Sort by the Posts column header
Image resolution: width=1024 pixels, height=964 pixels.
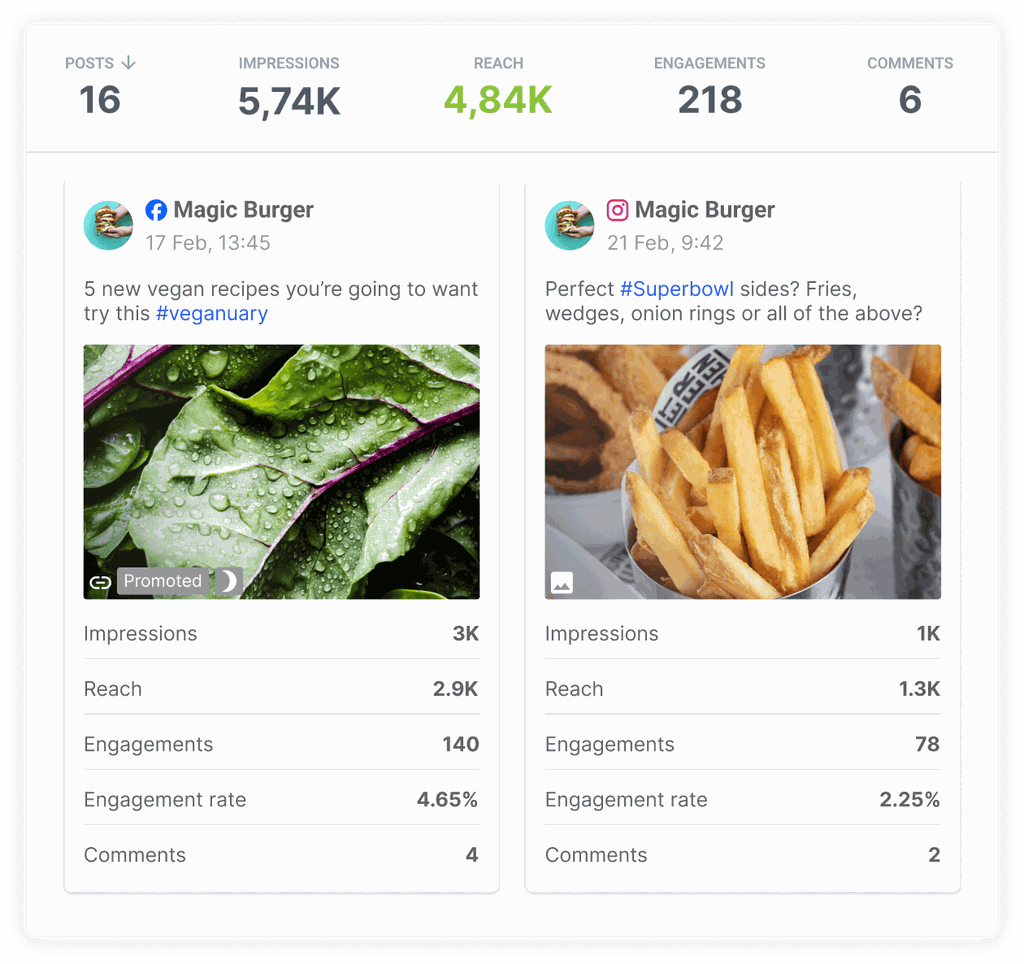(x=100, y=63)
